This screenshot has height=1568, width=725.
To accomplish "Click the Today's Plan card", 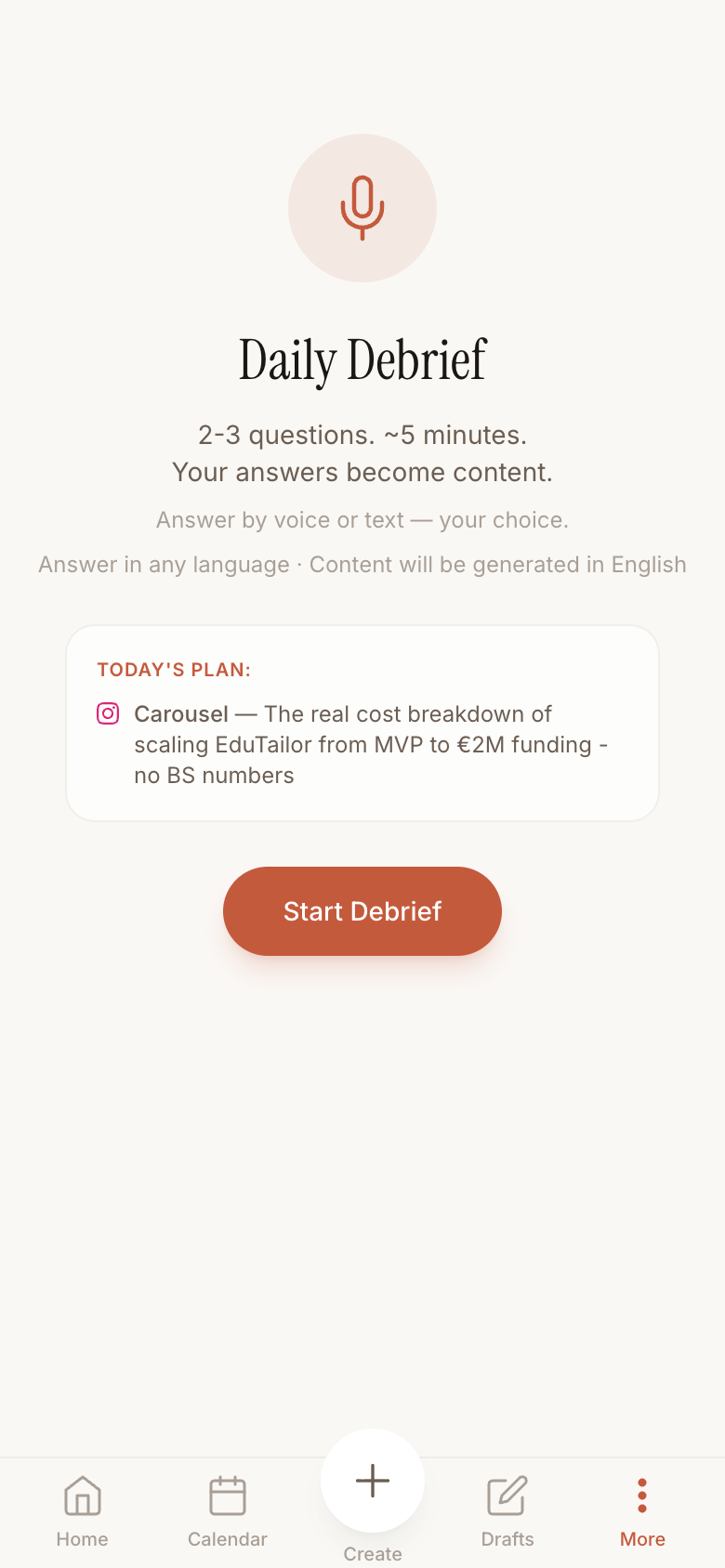I will [362, 723].
